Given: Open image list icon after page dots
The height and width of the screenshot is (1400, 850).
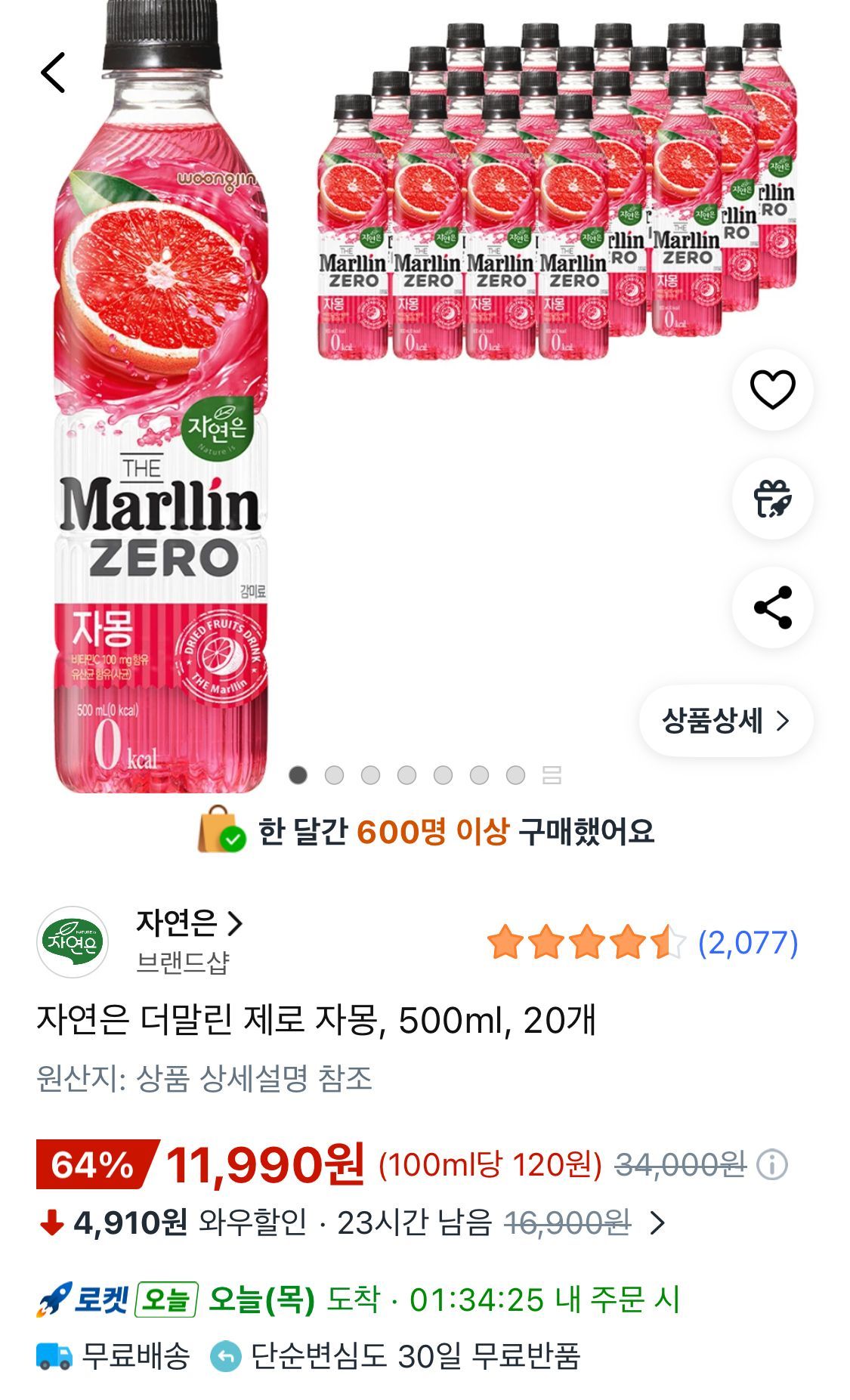Looking at the screenshot, I should 552,775.
